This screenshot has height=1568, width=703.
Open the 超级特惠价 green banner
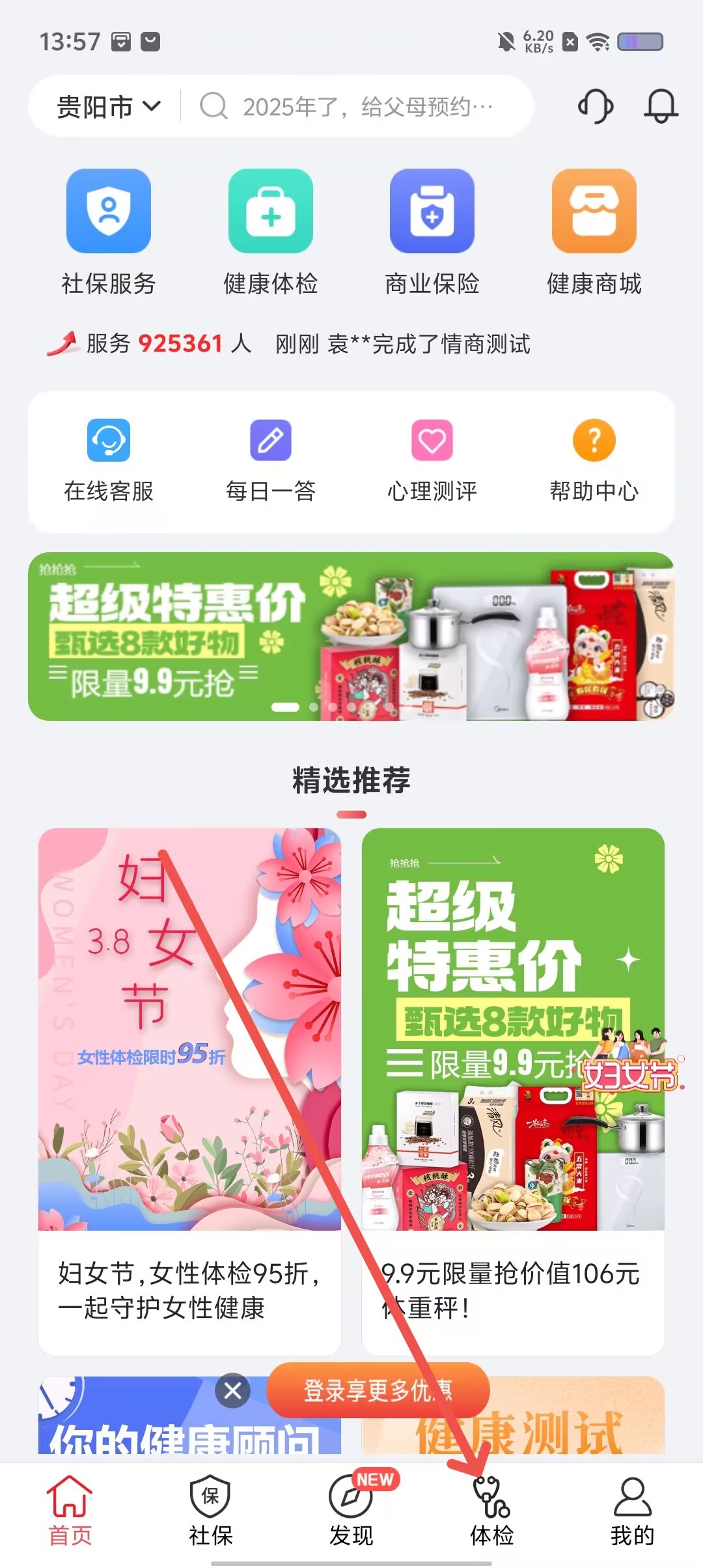351,636
